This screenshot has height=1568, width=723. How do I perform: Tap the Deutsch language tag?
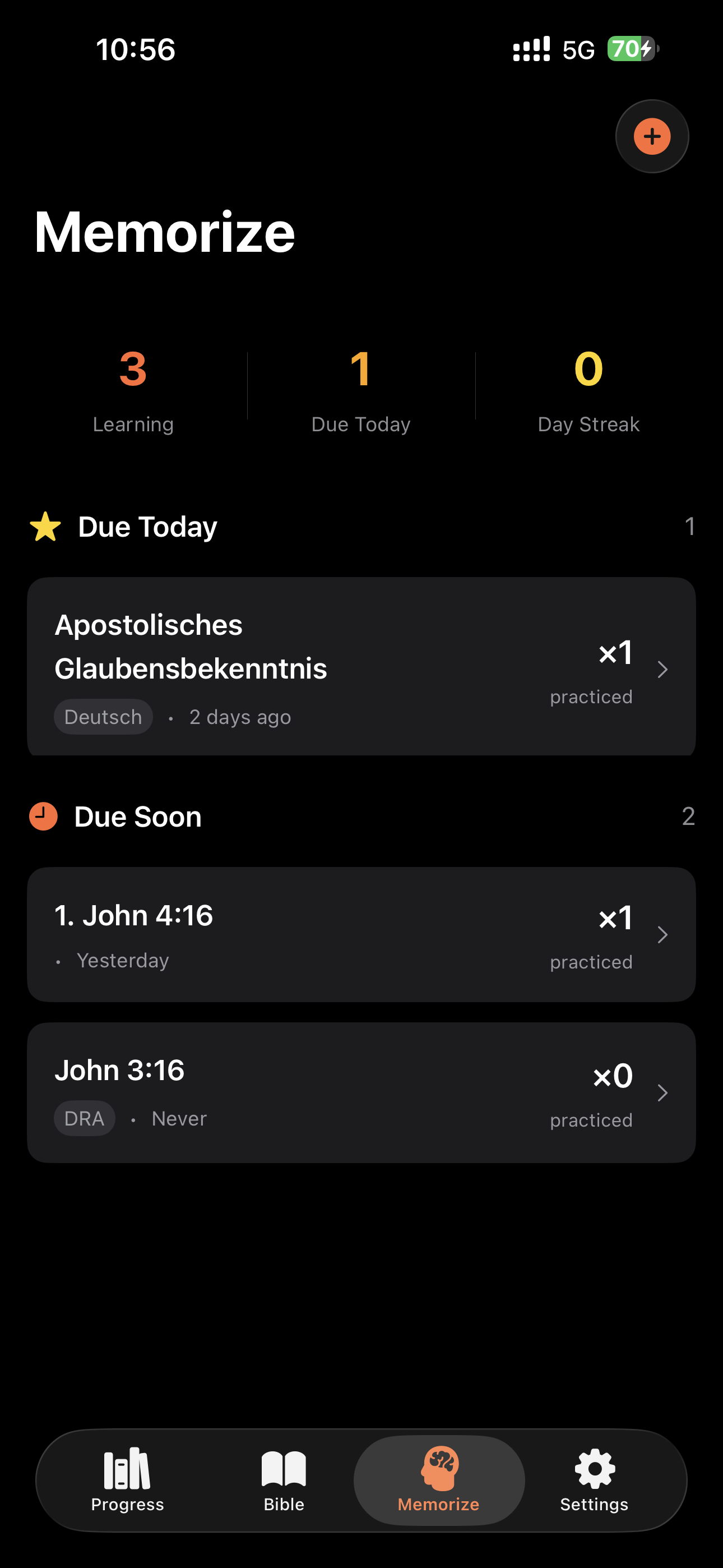[102, 717]
